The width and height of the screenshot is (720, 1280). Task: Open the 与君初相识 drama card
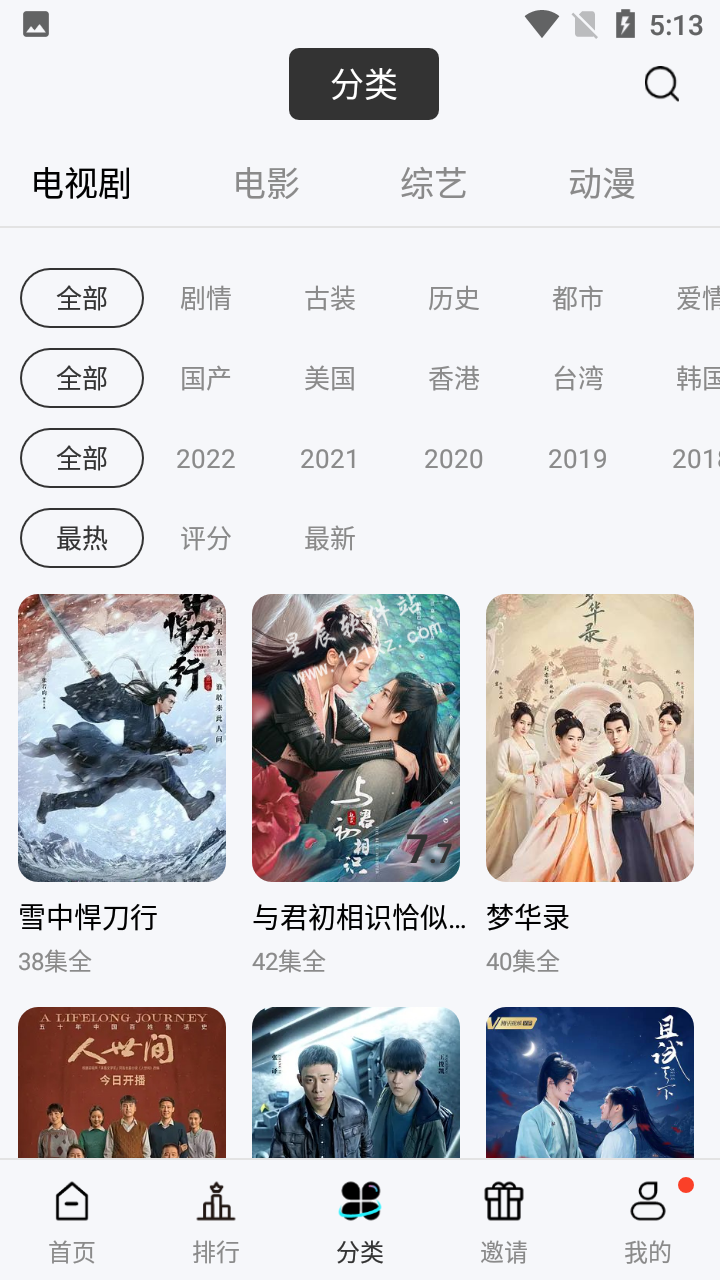pos(356,738)
